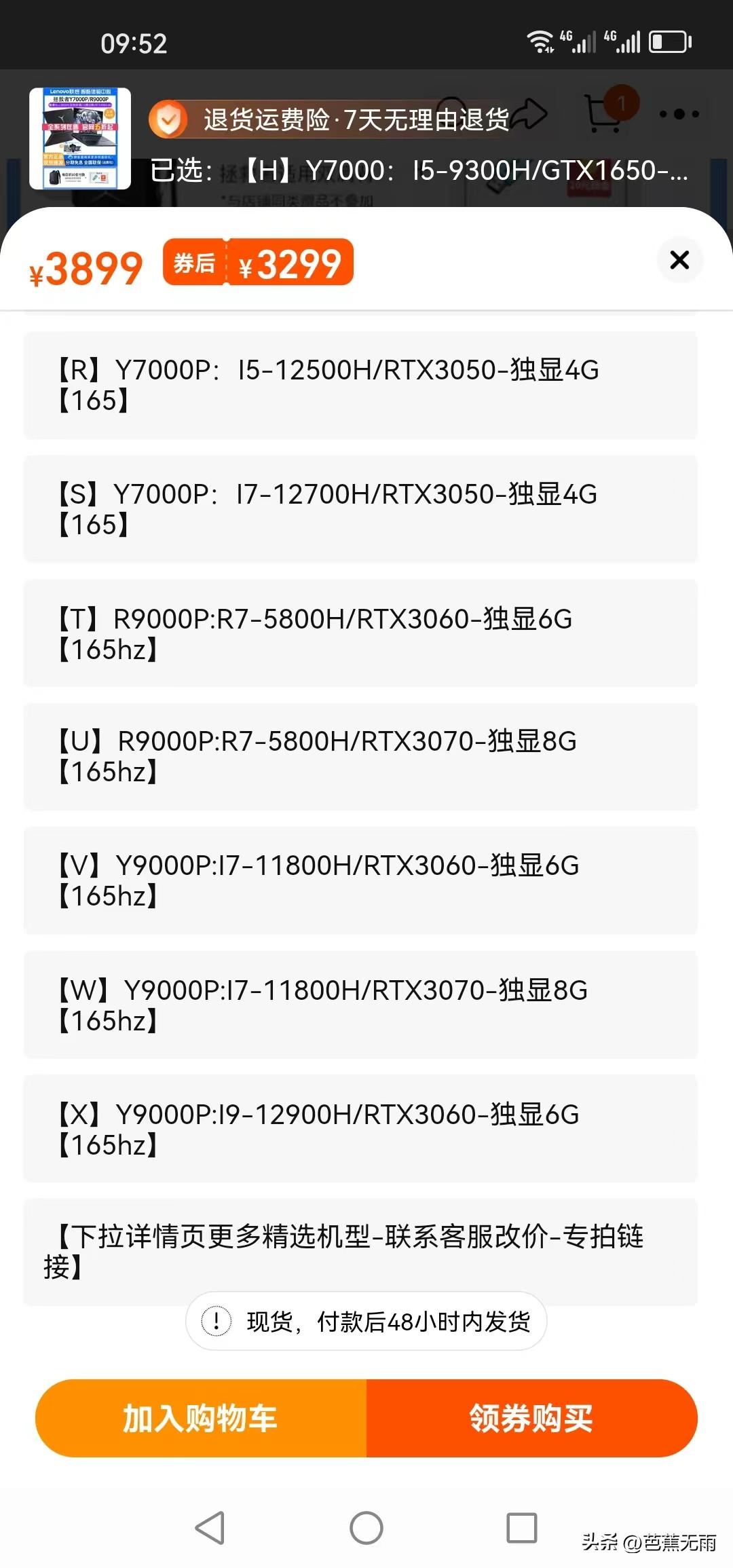Tap 加入购物车 to add to cart
The height and width of the screenshot is (1568, 733).
(x=201, y=1418)
